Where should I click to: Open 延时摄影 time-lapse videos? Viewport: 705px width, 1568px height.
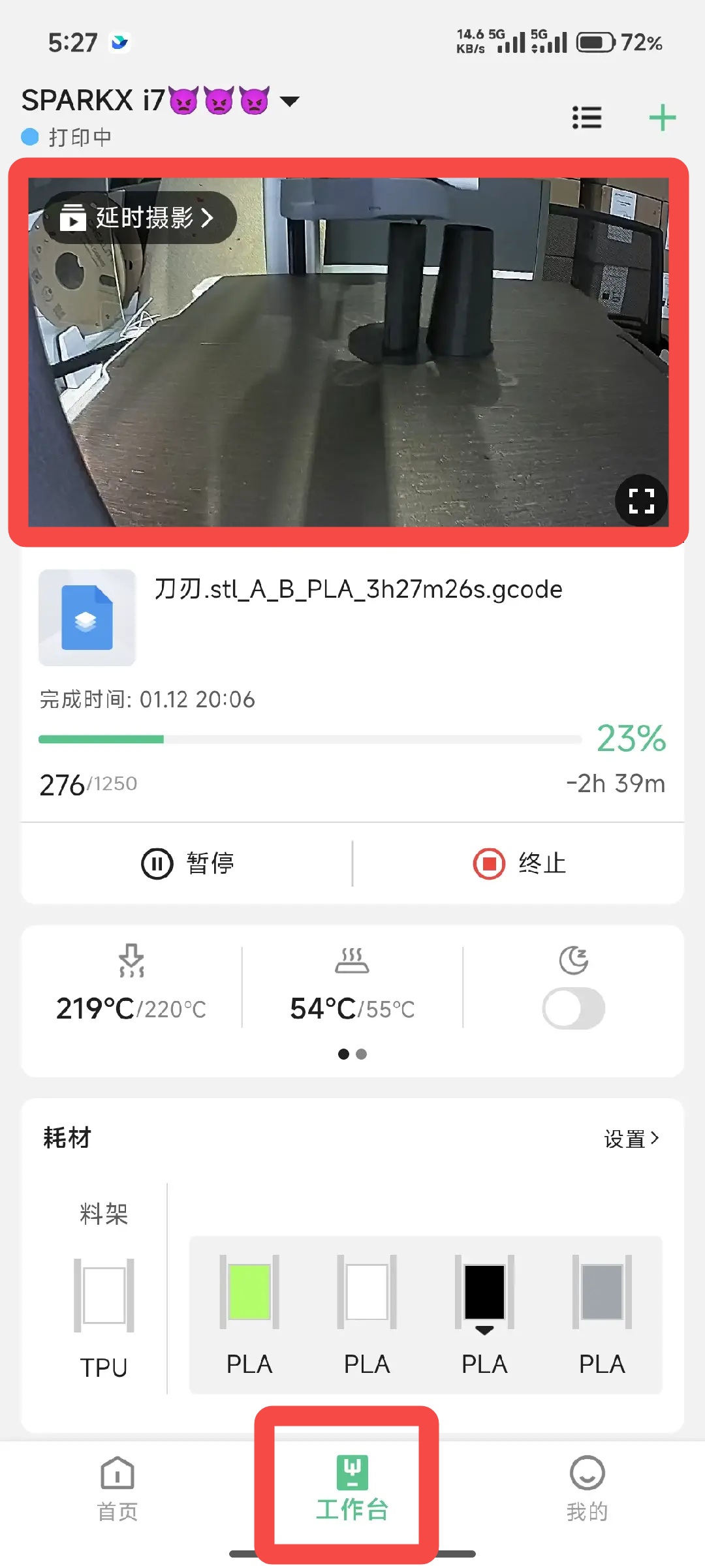tap(138, 218)
